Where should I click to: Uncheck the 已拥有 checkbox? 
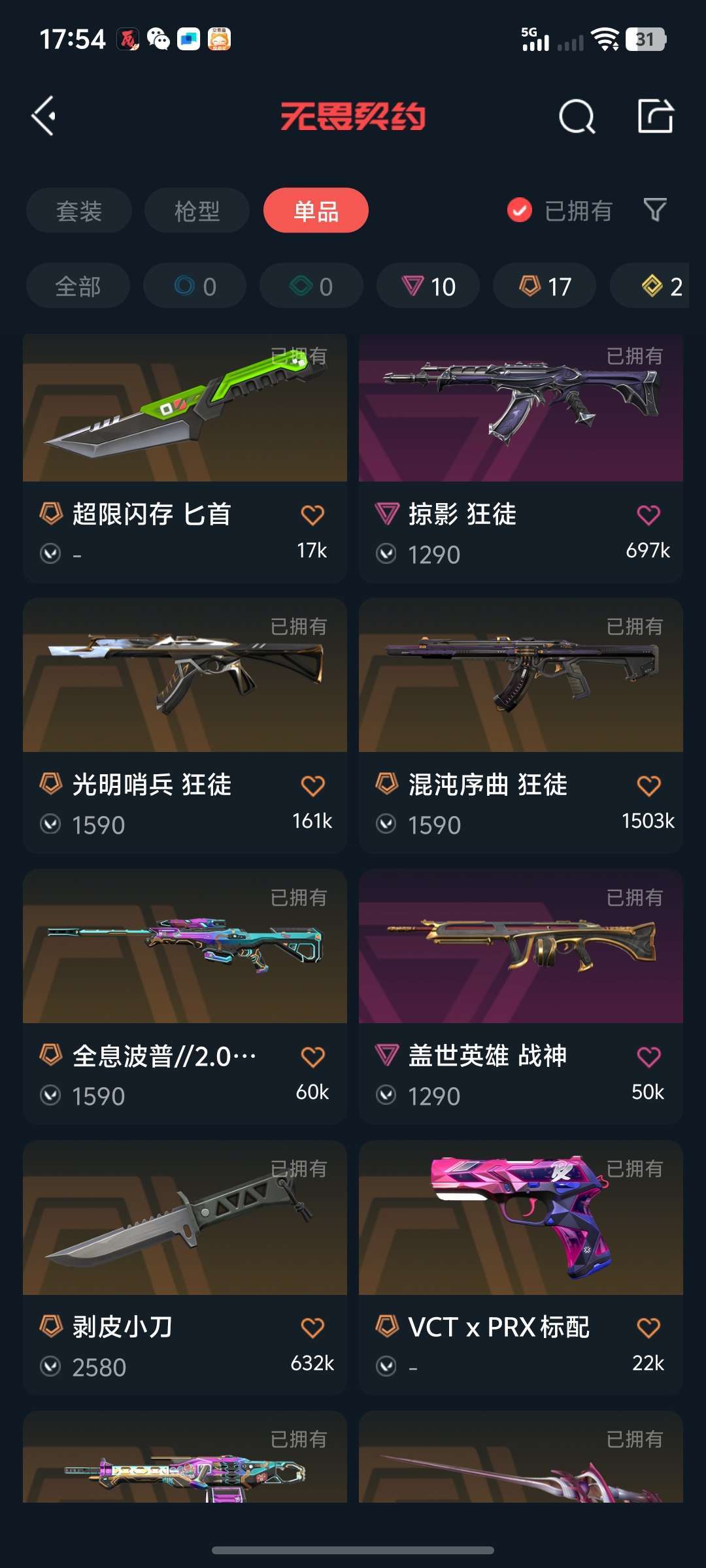tap(520, 210)
